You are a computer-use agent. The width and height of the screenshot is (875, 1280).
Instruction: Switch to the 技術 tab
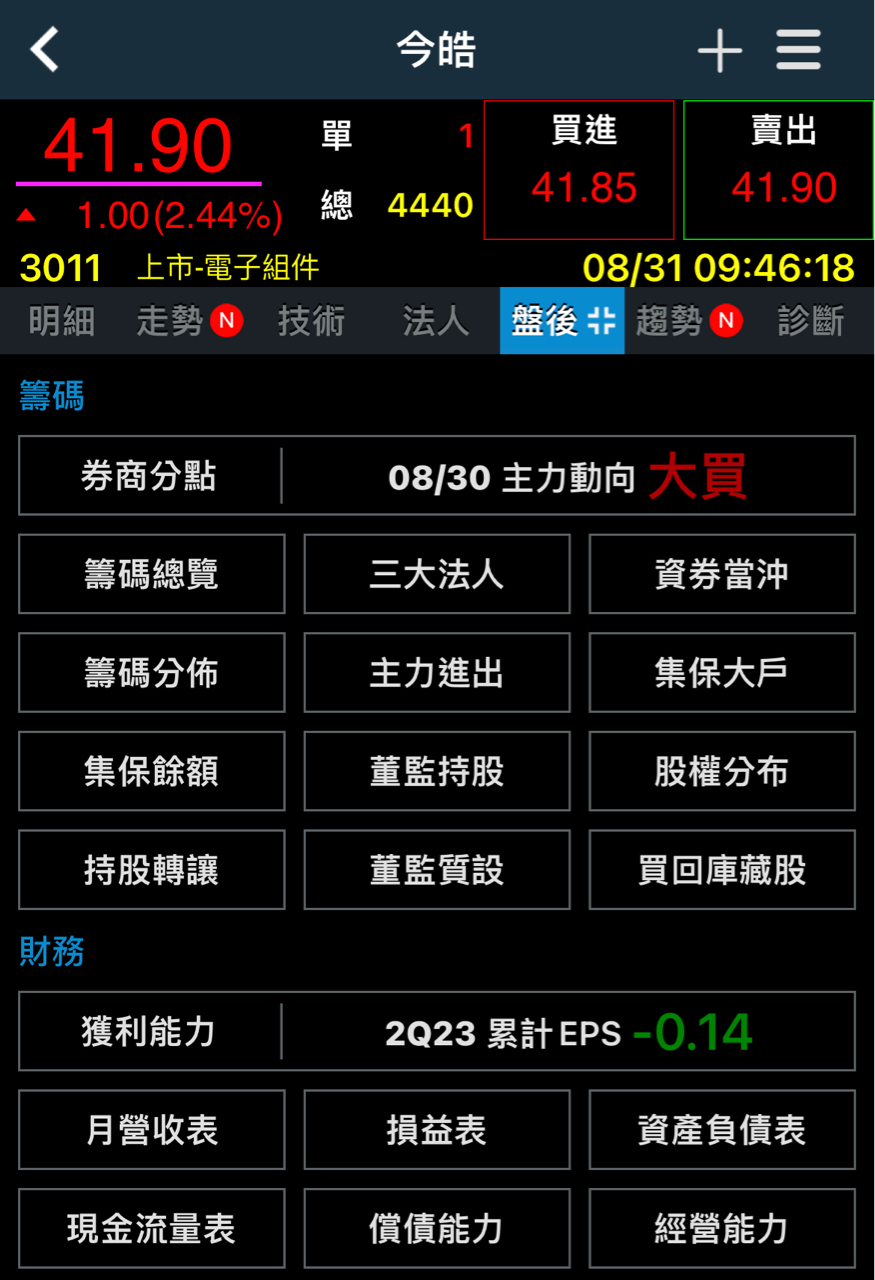(310, 320)
